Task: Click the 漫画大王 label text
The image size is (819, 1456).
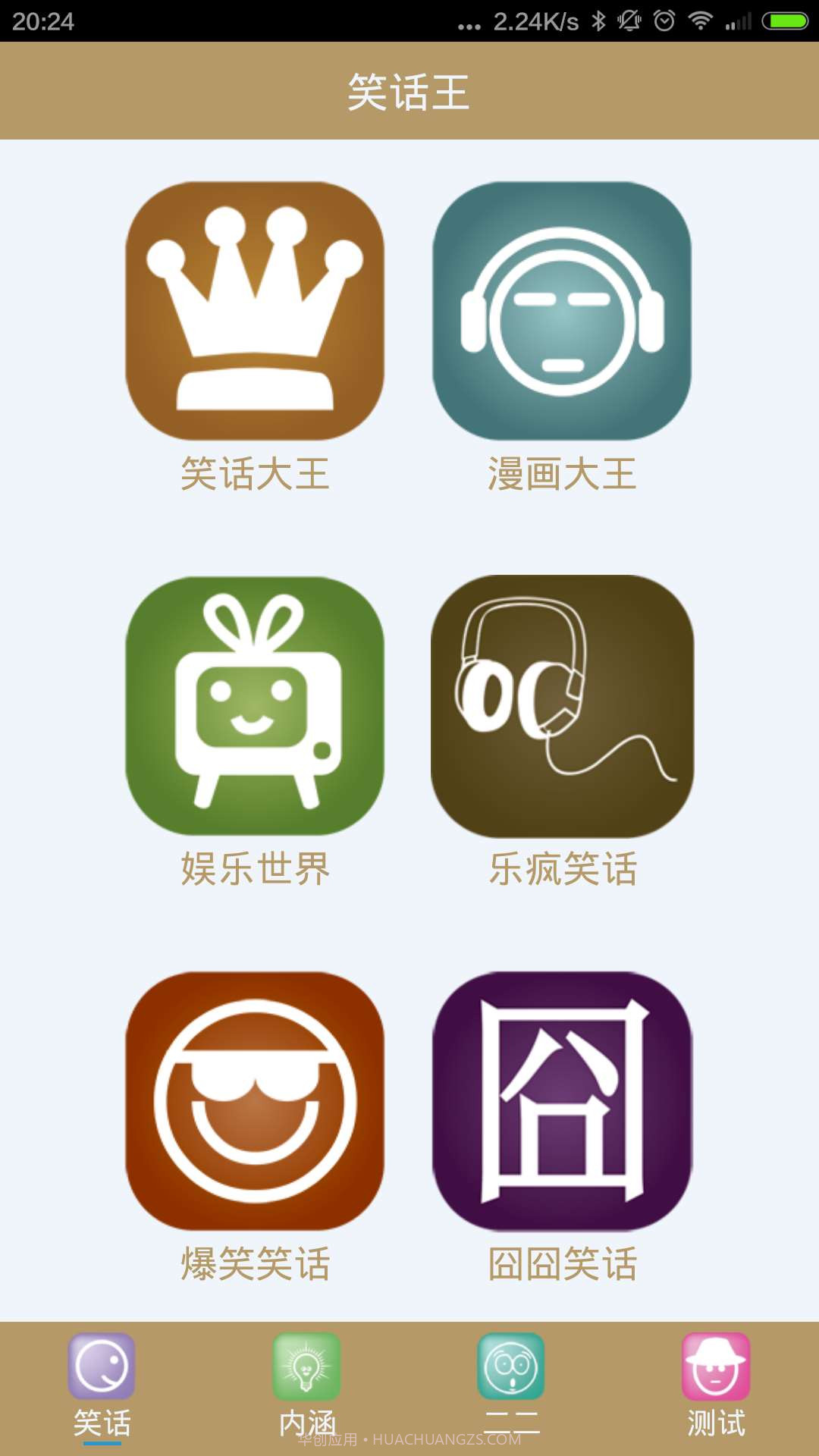Action: click(563, 474)
